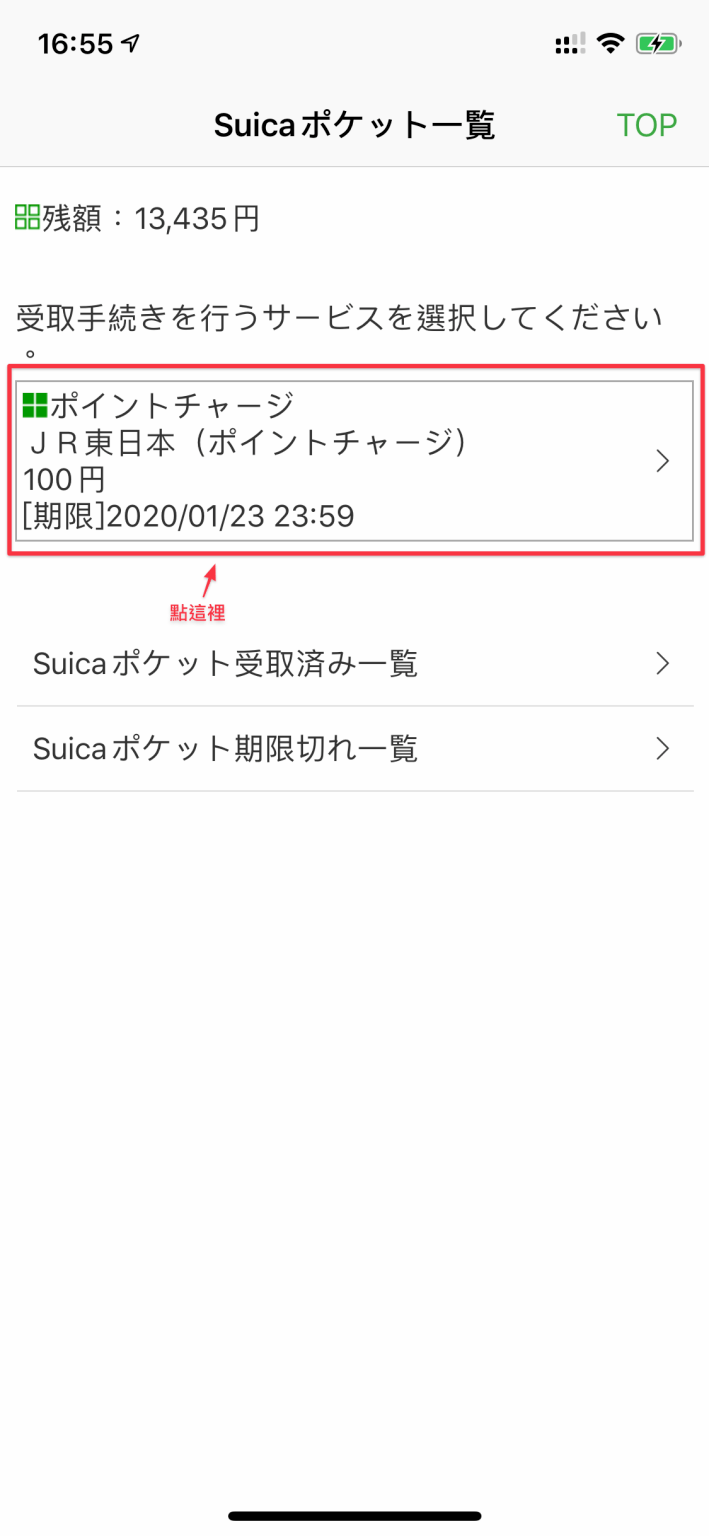Open Suicaポケット受取済み一覧
The width and height of the screenshot is (709, 1536).
tap(355, 664)
